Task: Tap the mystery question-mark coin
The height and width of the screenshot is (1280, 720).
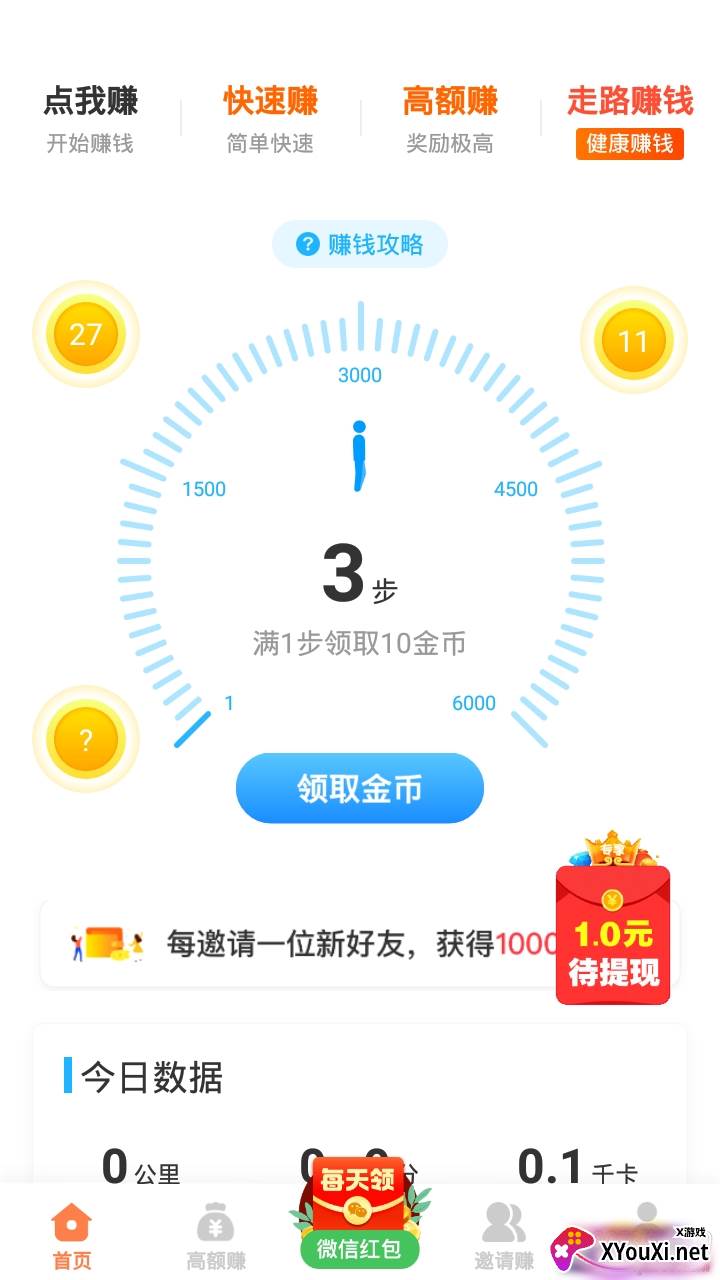Action: point(86,740)
